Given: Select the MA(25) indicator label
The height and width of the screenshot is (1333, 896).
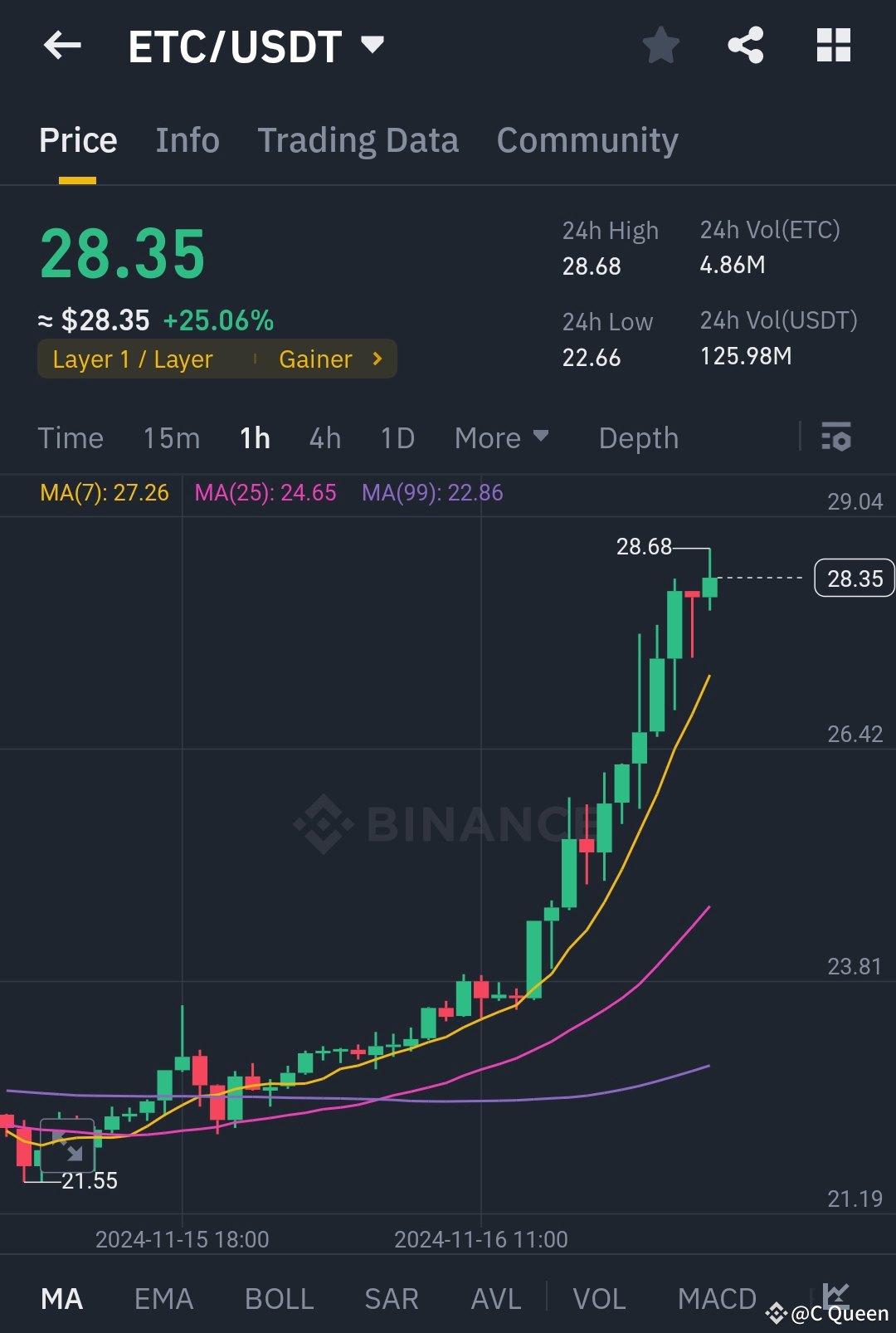Looking at the screenshot, I should pyautogui.click(x=264, y=492).
